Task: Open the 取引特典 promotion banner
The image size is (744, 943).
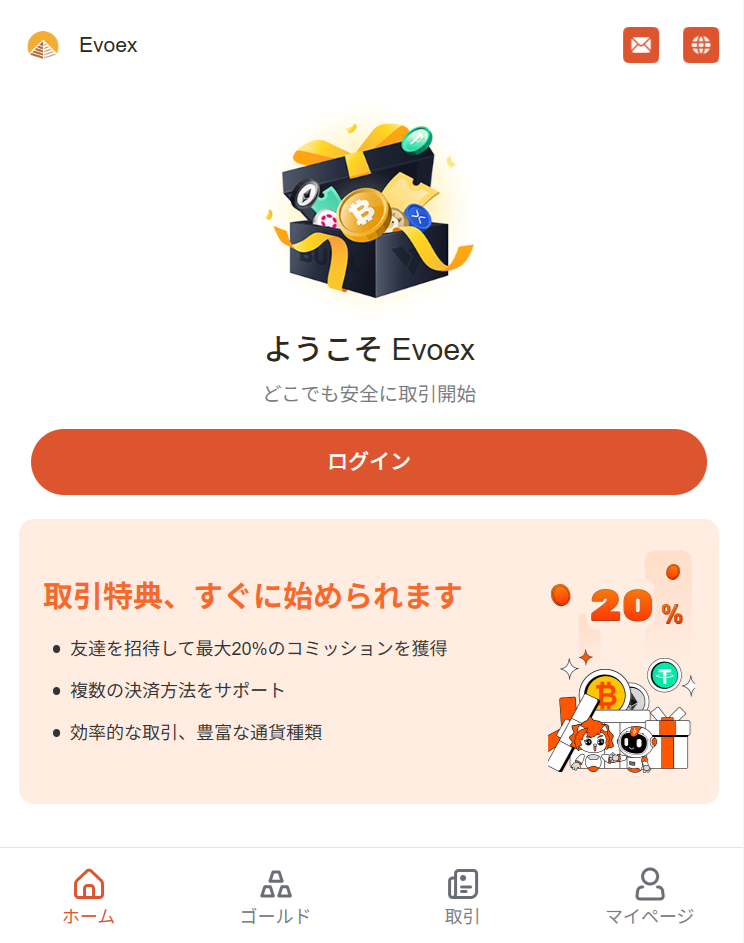Action: pyautogui.click(x=369, y=661)
